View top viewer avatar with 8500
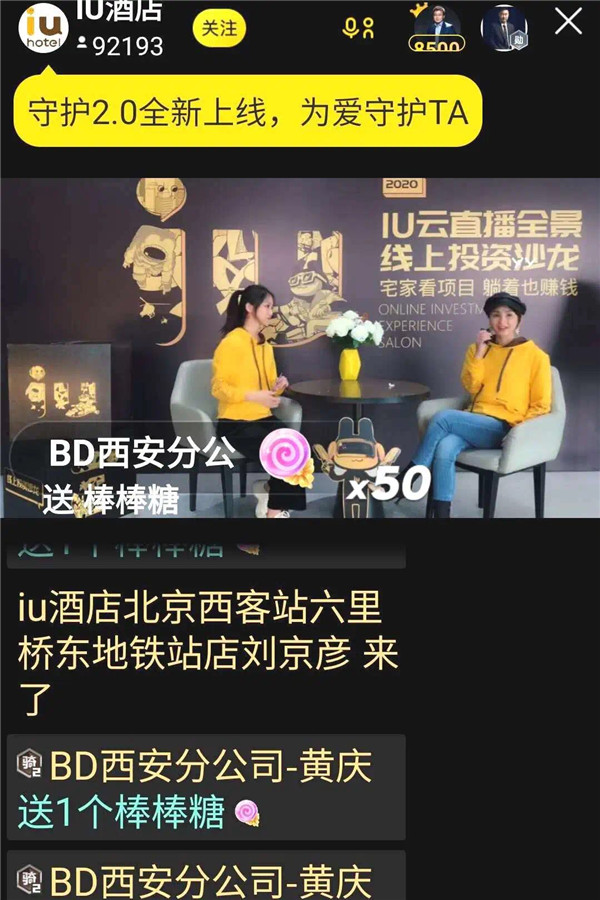Image resolution: width=600 pixels, height=900 pixels. tap(435, 26)
